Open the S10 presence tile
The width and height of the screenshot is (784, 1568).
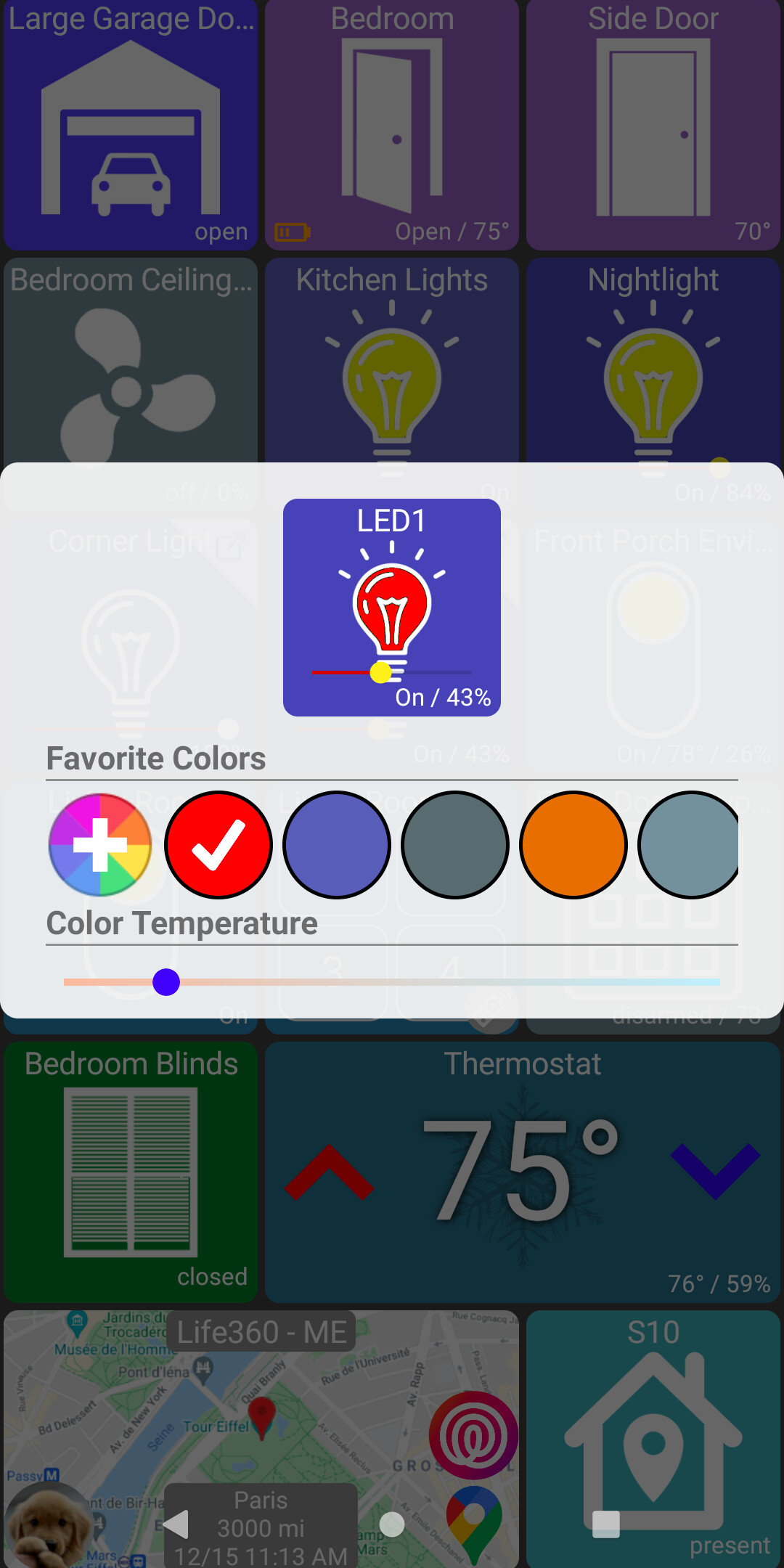(x=653, y=1439)
